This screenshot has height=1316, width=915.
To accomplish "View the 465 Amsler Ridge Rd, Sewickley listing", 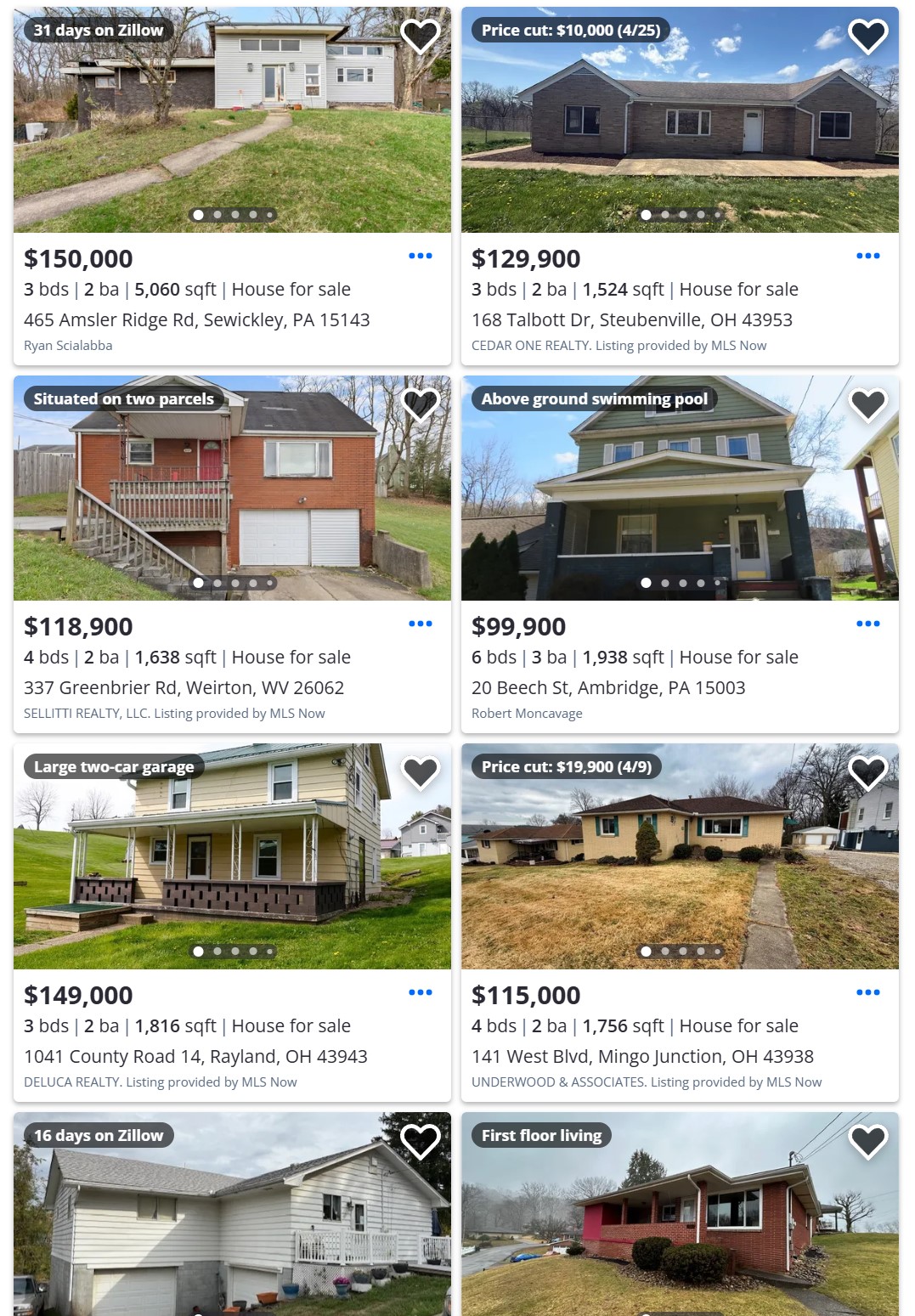I will pos(196,320).
